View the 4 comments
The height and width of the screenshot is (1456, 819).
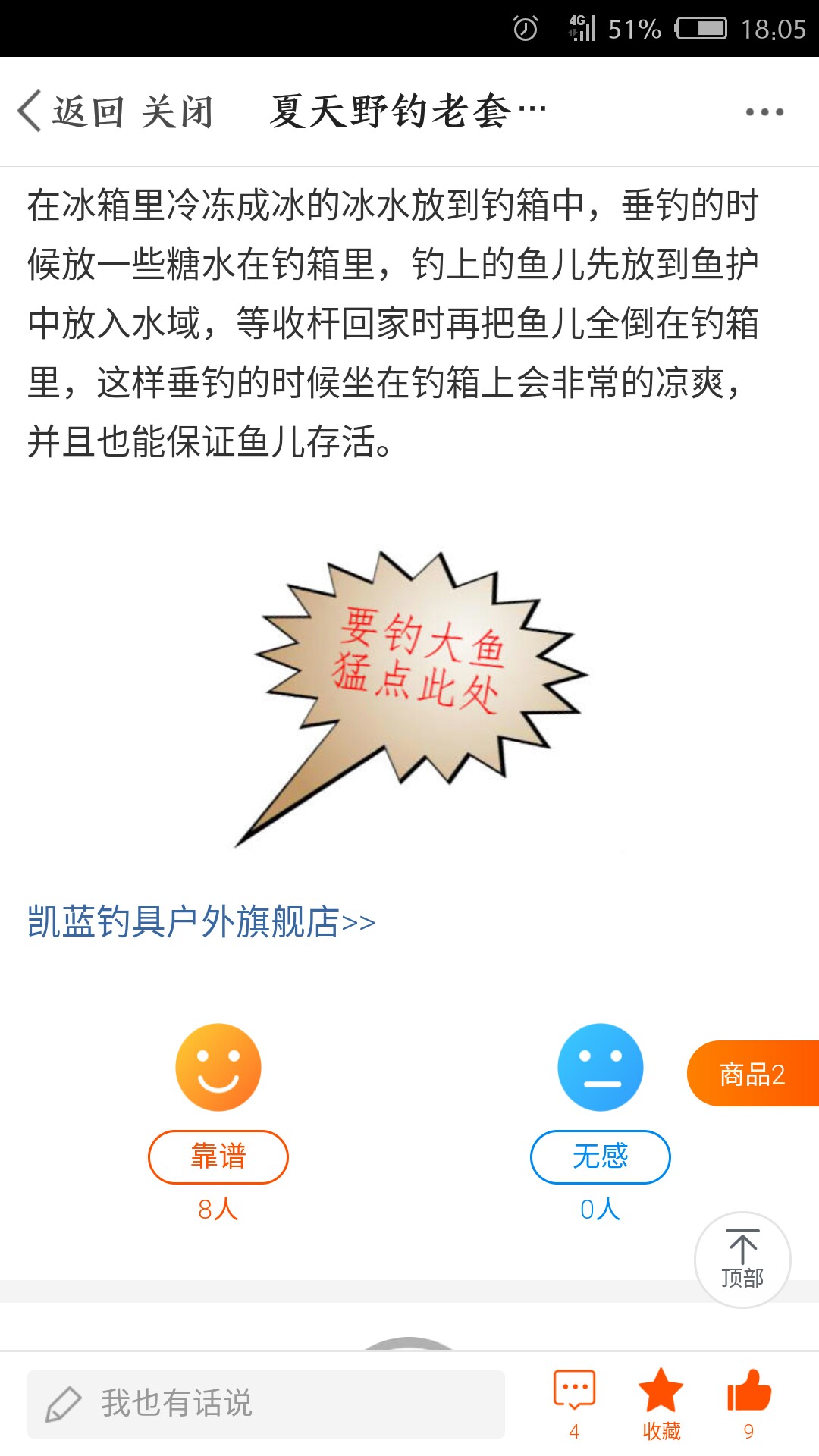[574, 1404]
